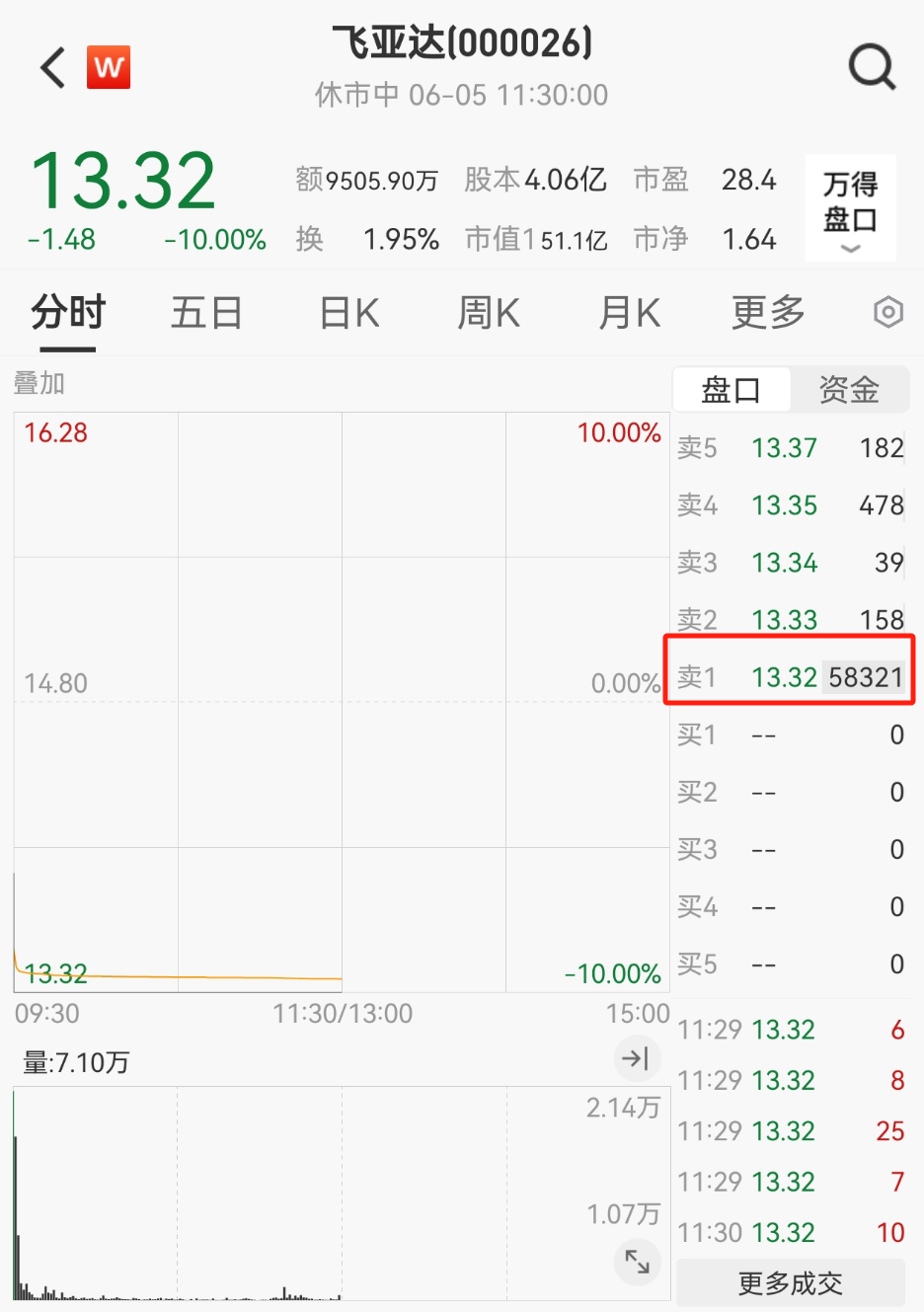The width and height of the screenshot is (924, 1312).
Task: Switch to the 周K chart tab
Action: [489, 314]
